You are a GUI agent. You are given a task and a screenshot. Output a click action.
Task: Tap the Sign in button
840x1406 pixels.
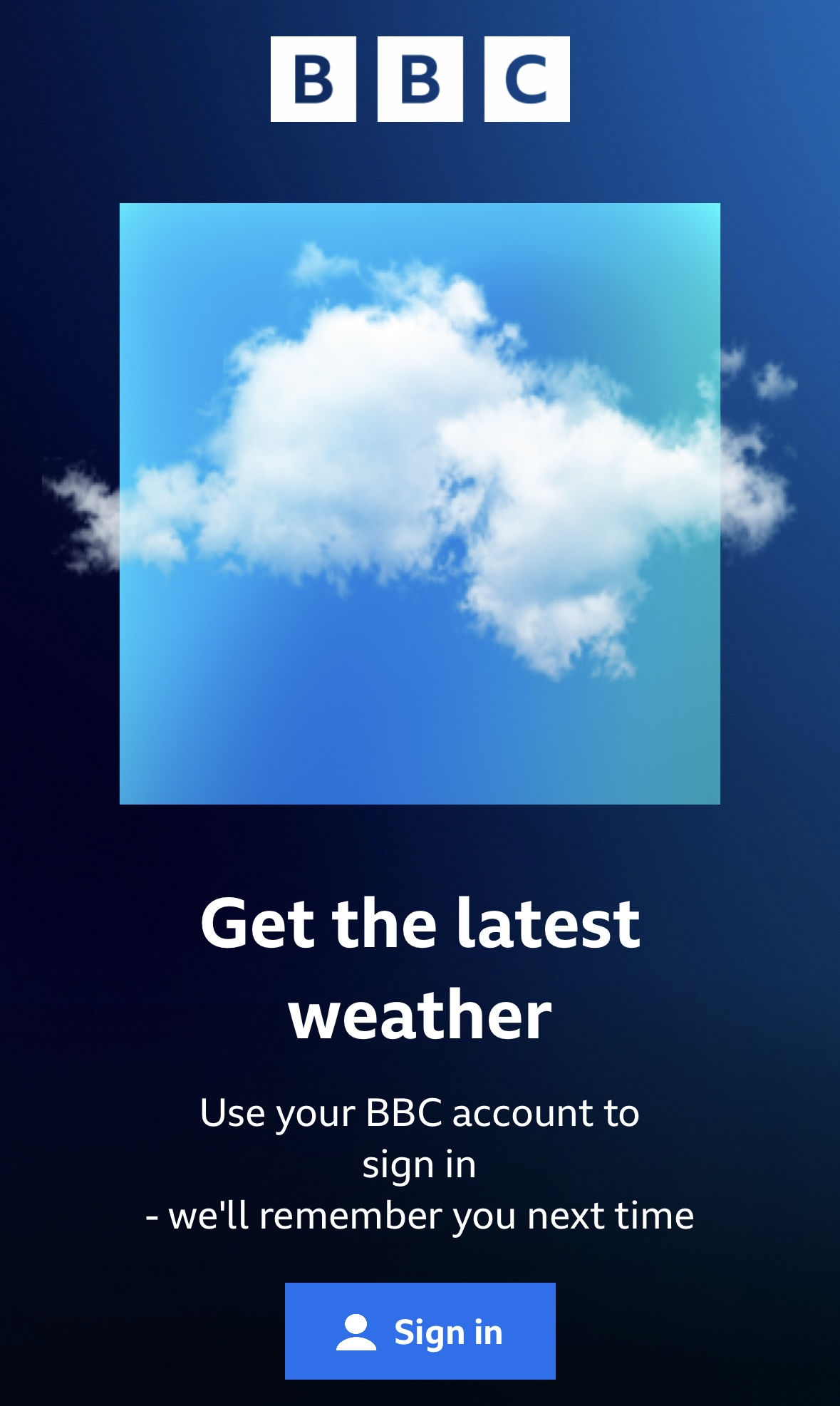[x=420, y=1331]
